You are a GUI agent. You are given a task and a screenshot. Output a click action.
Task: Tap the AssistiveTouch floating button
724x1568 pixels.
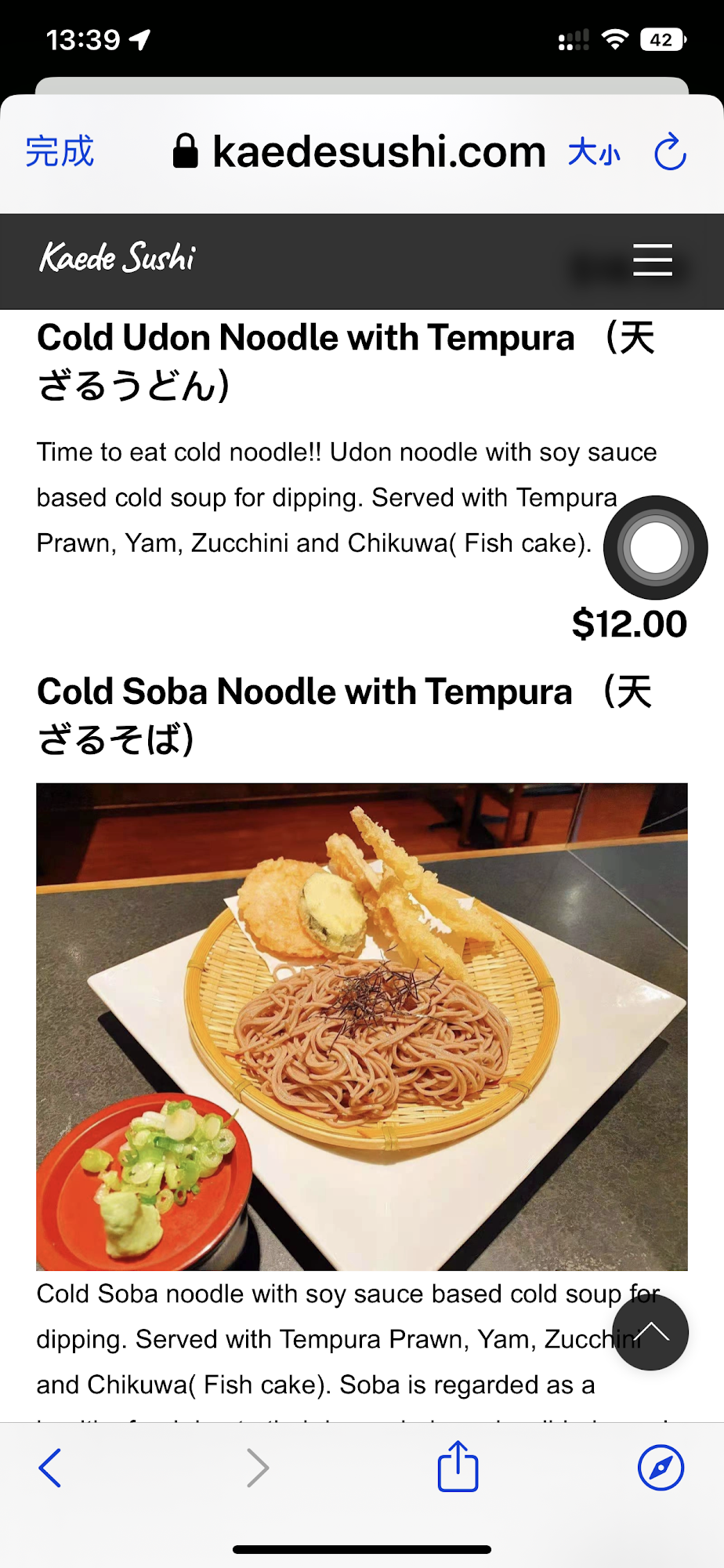[655, 547]
